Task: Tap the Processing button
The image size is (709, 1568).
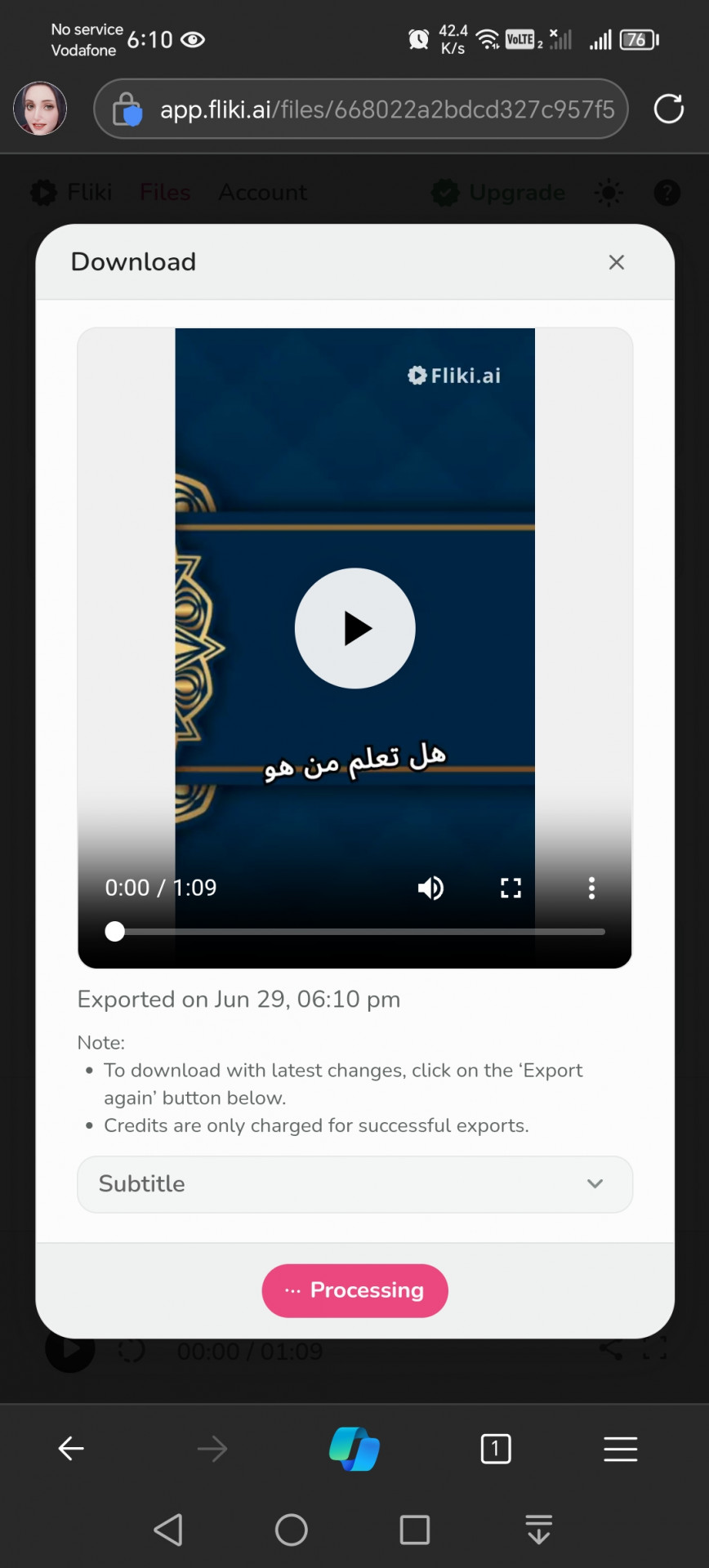Action: pos(354,1290)
